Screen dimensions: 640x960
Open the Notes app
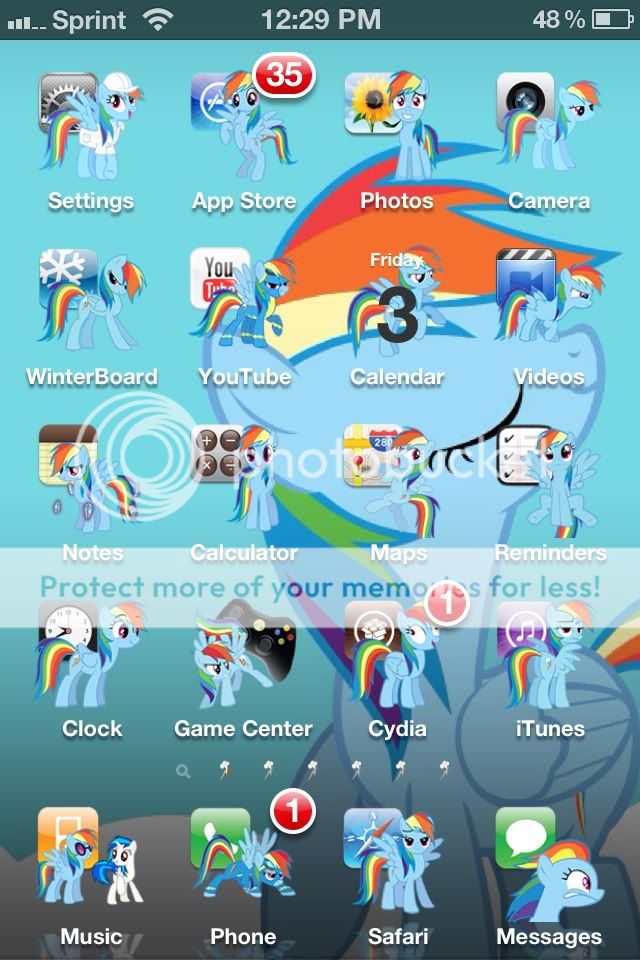(x=90, y=477)
